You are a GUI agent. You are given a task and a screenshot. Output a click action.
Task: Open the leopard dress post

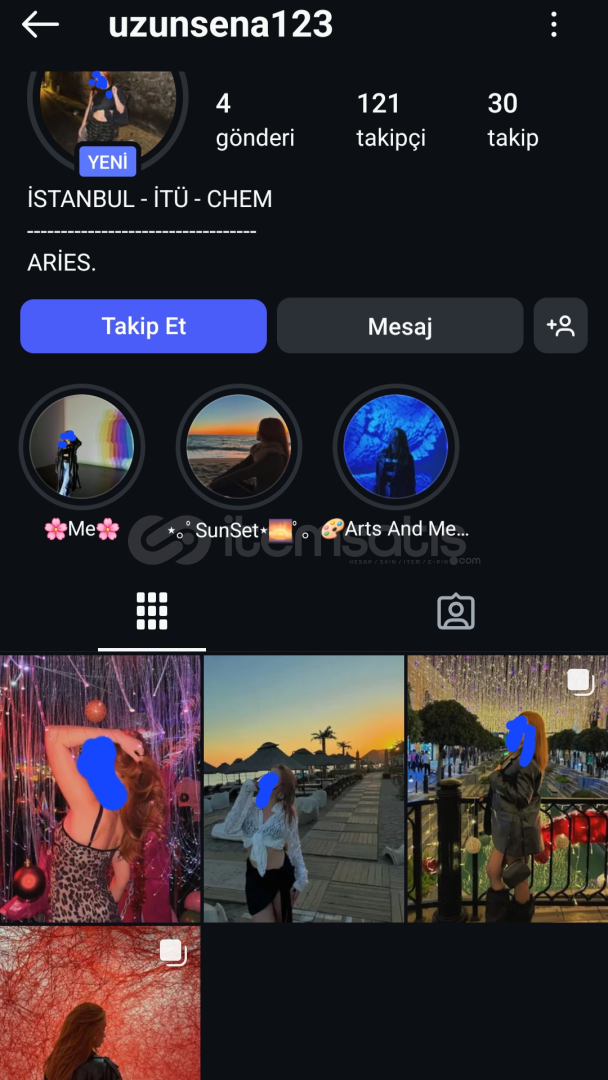(x=101, y=789)
